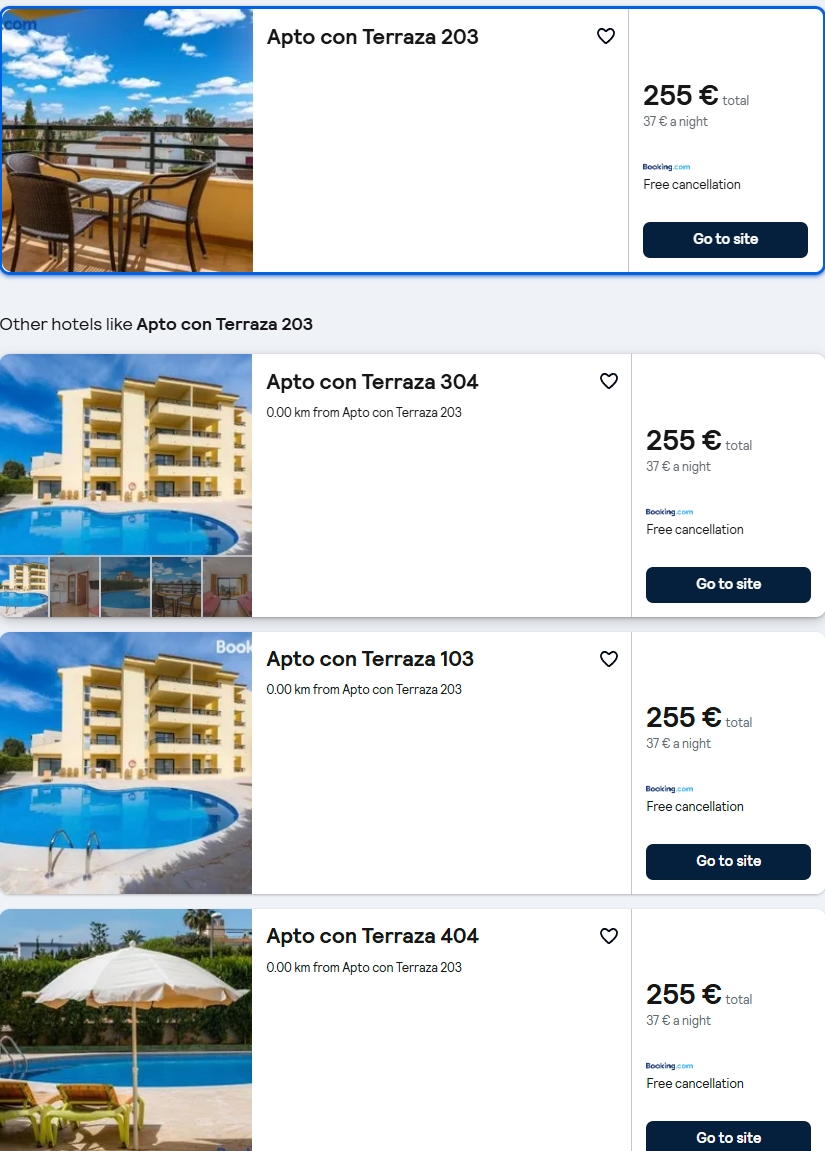Go to site for Apto con Terraza 304
The height and width of the screenshot is (1151, 825).
tap(728, 585)
